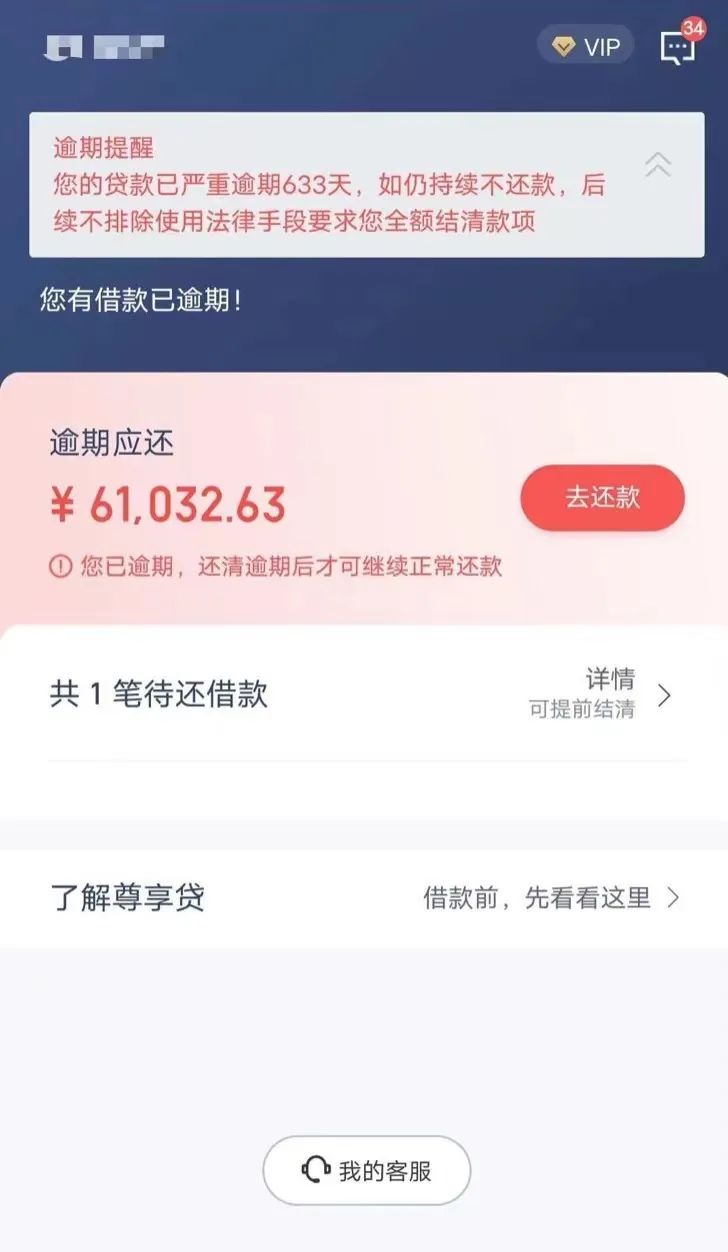Tap the 去还款 repay button

(603, 497)
